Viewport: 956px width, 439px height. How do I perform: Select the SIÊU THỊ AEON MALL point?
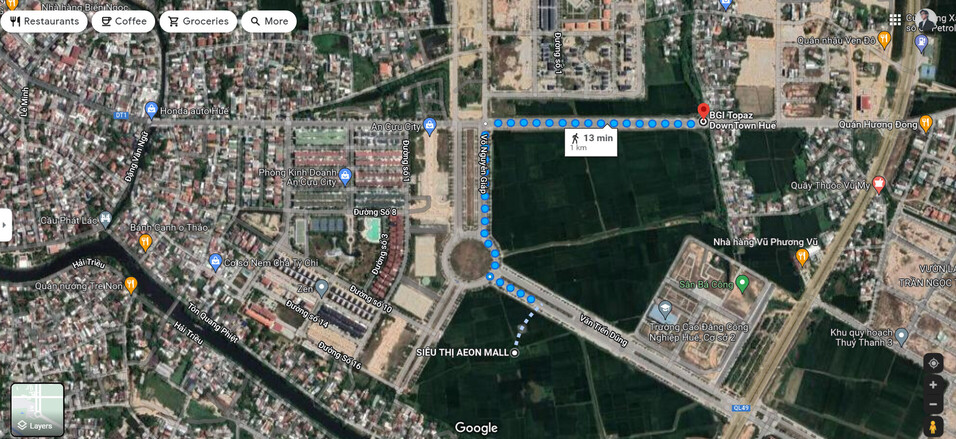click(515, 352)
